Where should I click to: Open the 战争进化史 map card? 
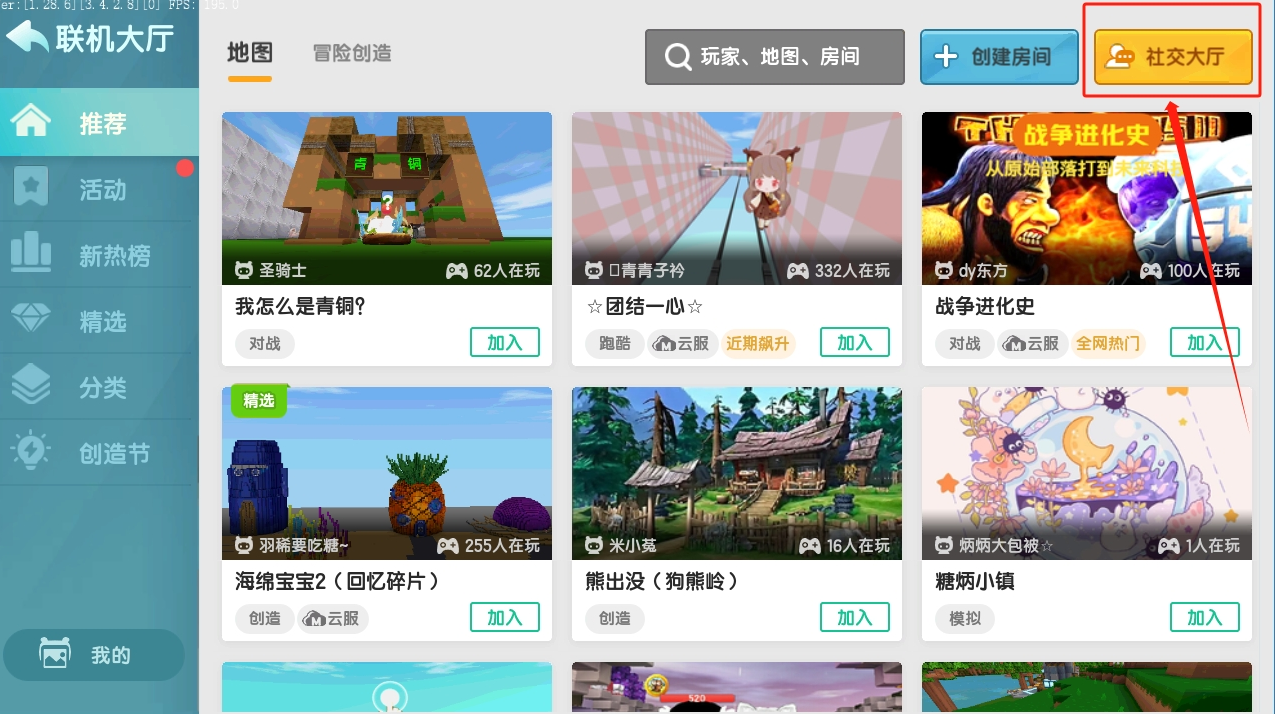(x=1086, y=200)
